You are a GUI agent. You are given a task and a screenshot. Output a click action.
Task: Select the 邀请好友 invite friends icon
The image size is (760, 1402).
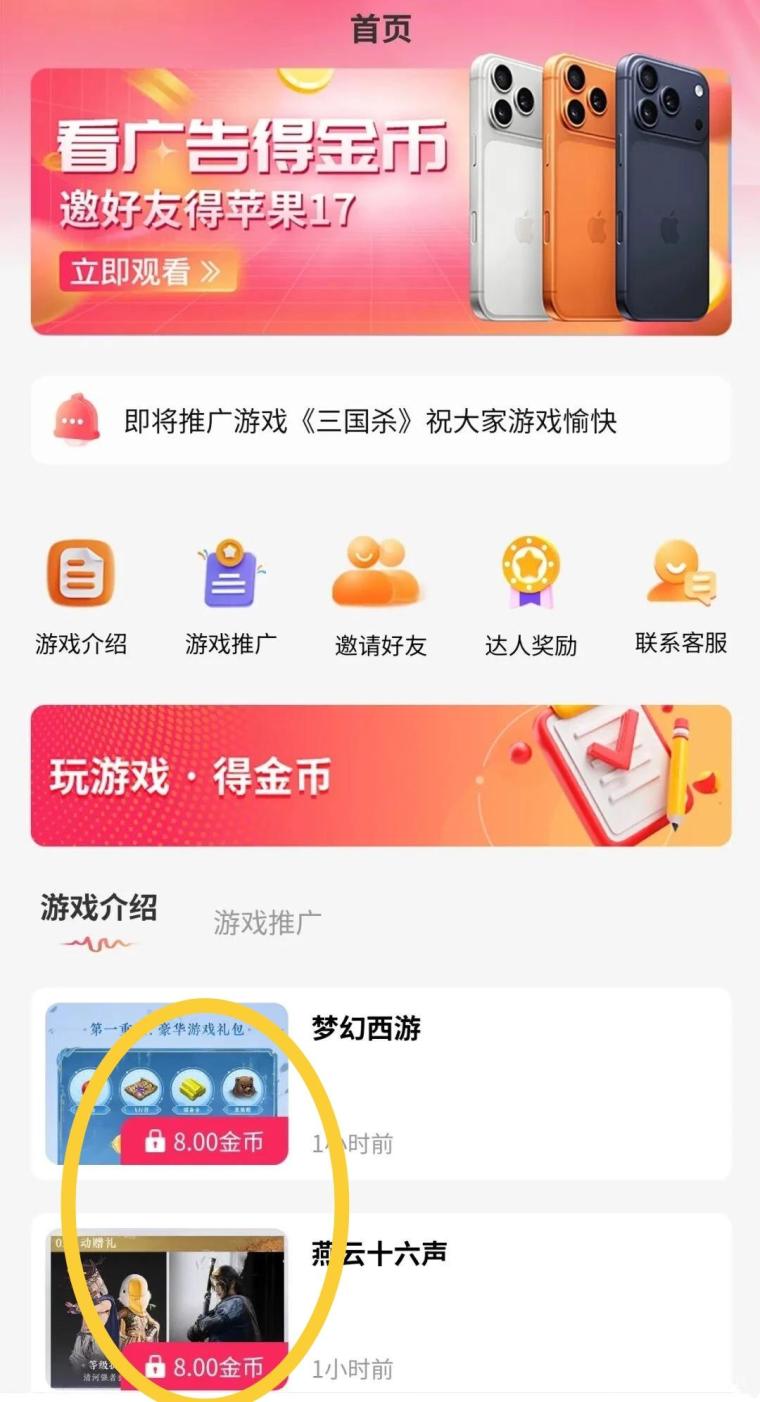click(x=380, y=572)
